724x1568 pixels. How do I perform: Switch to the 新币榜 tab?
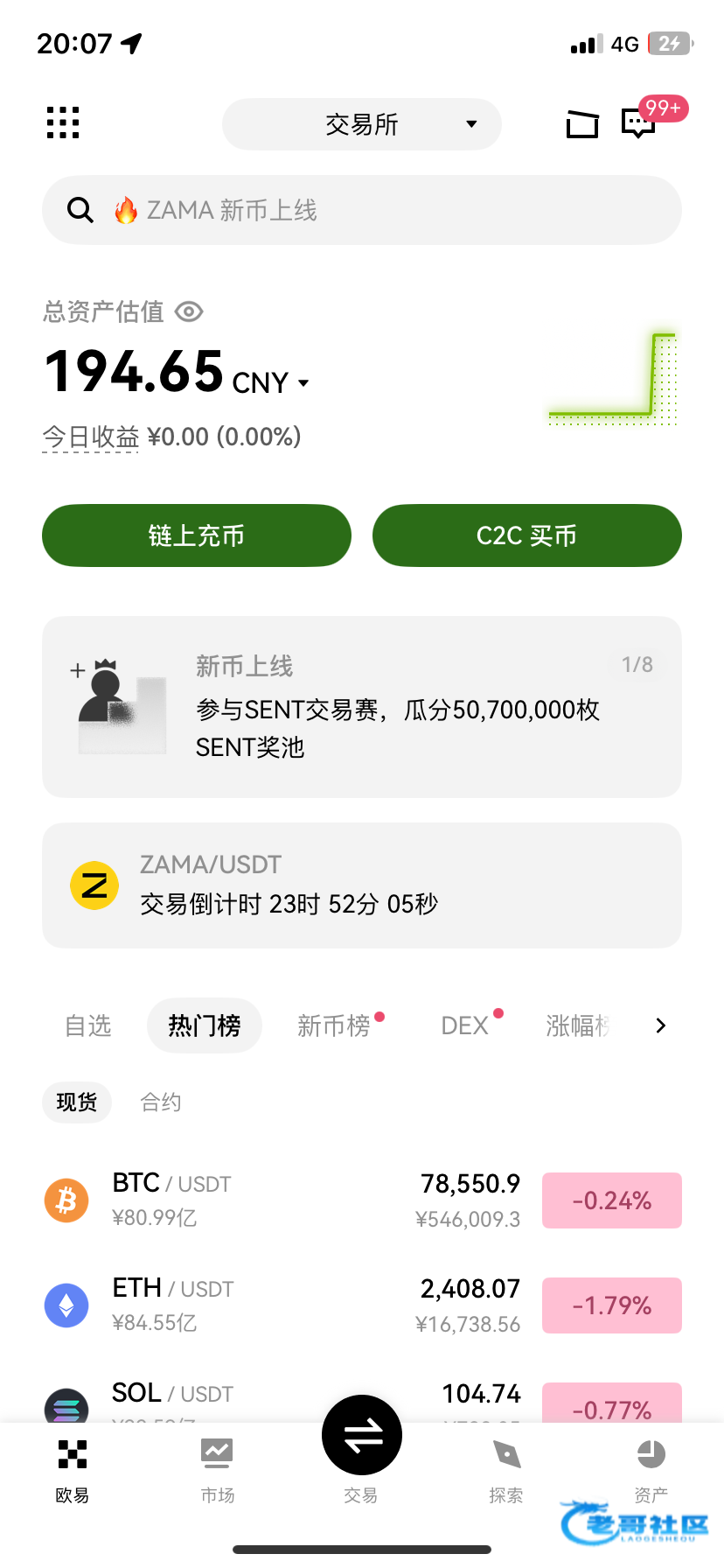334,1025
